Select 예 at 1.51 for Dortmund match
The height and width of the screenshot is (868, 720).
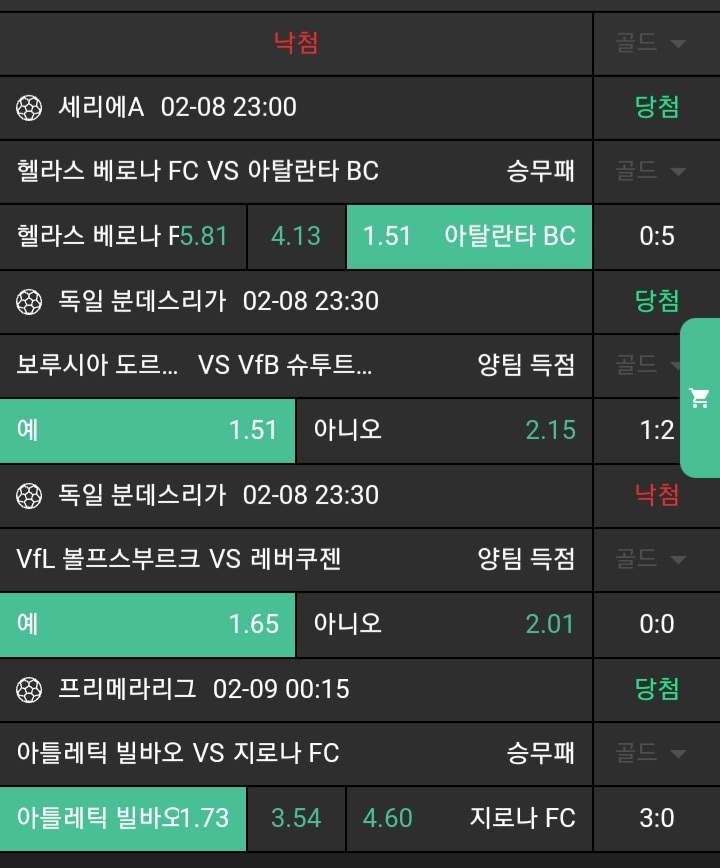[147, 430]
